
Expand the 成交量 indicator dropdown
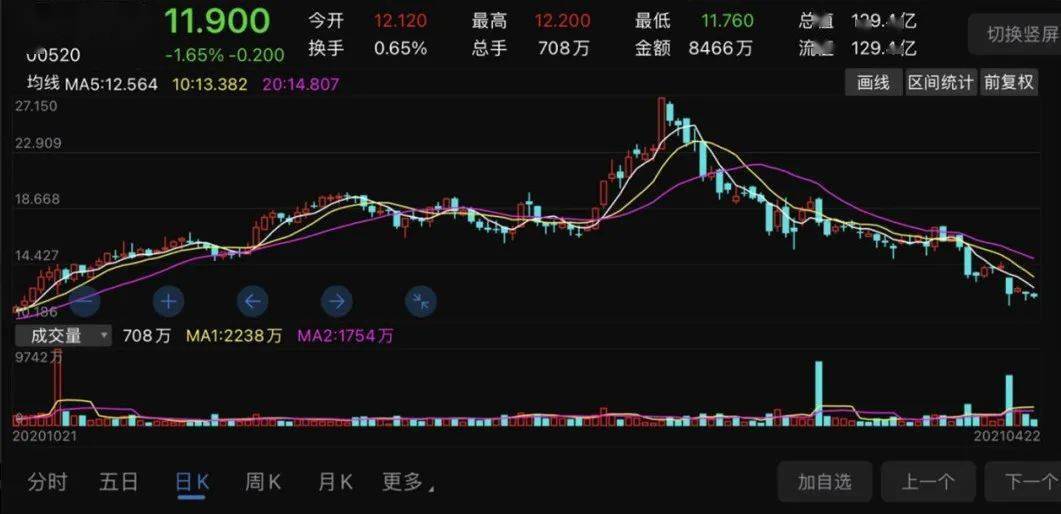coord(68,336)
